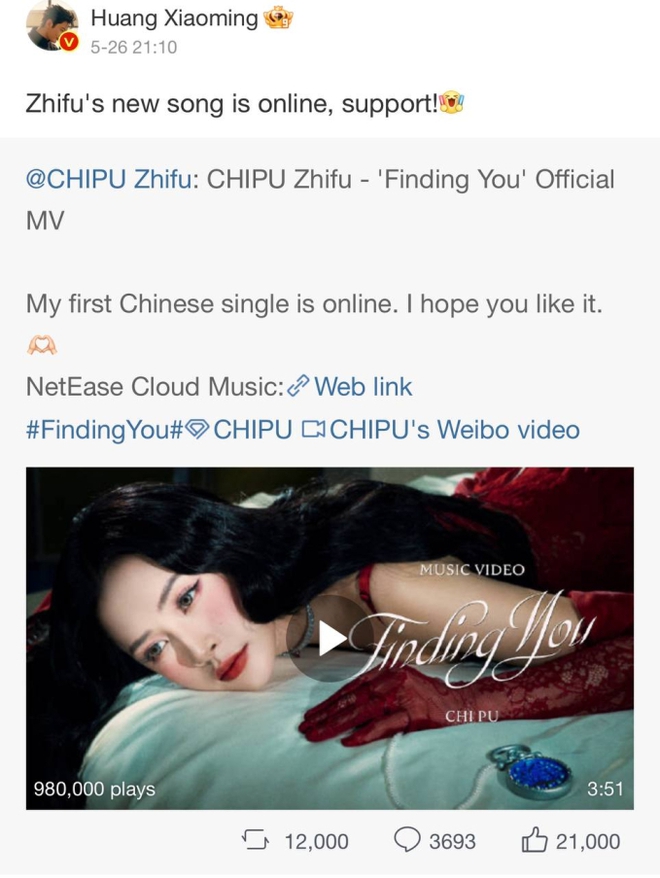Play the Finding You music video
This screenshot has width=660, height=878.
[329, 638]
